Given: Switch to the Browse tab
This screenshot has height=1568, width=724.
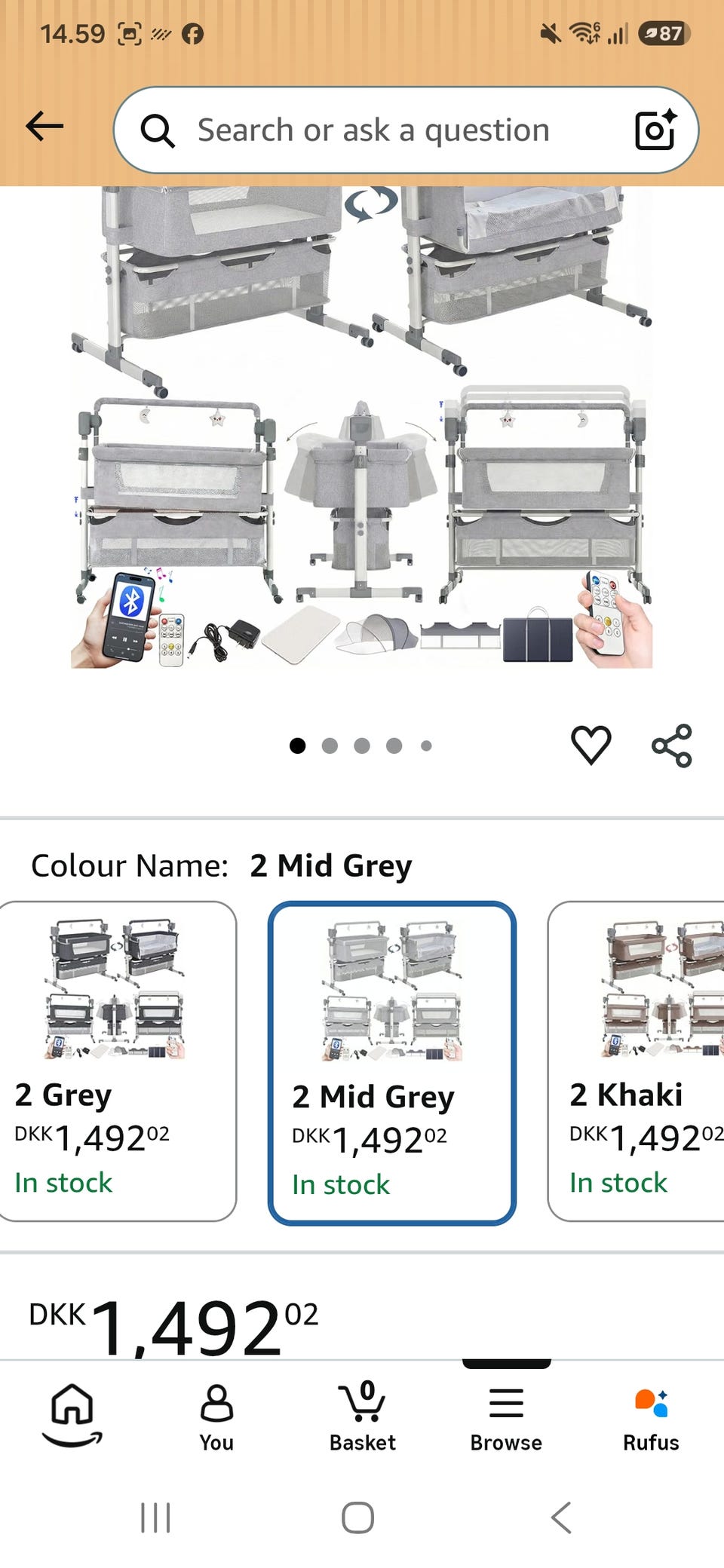Looking at the screenshot, I should [x=506, y=1417].
